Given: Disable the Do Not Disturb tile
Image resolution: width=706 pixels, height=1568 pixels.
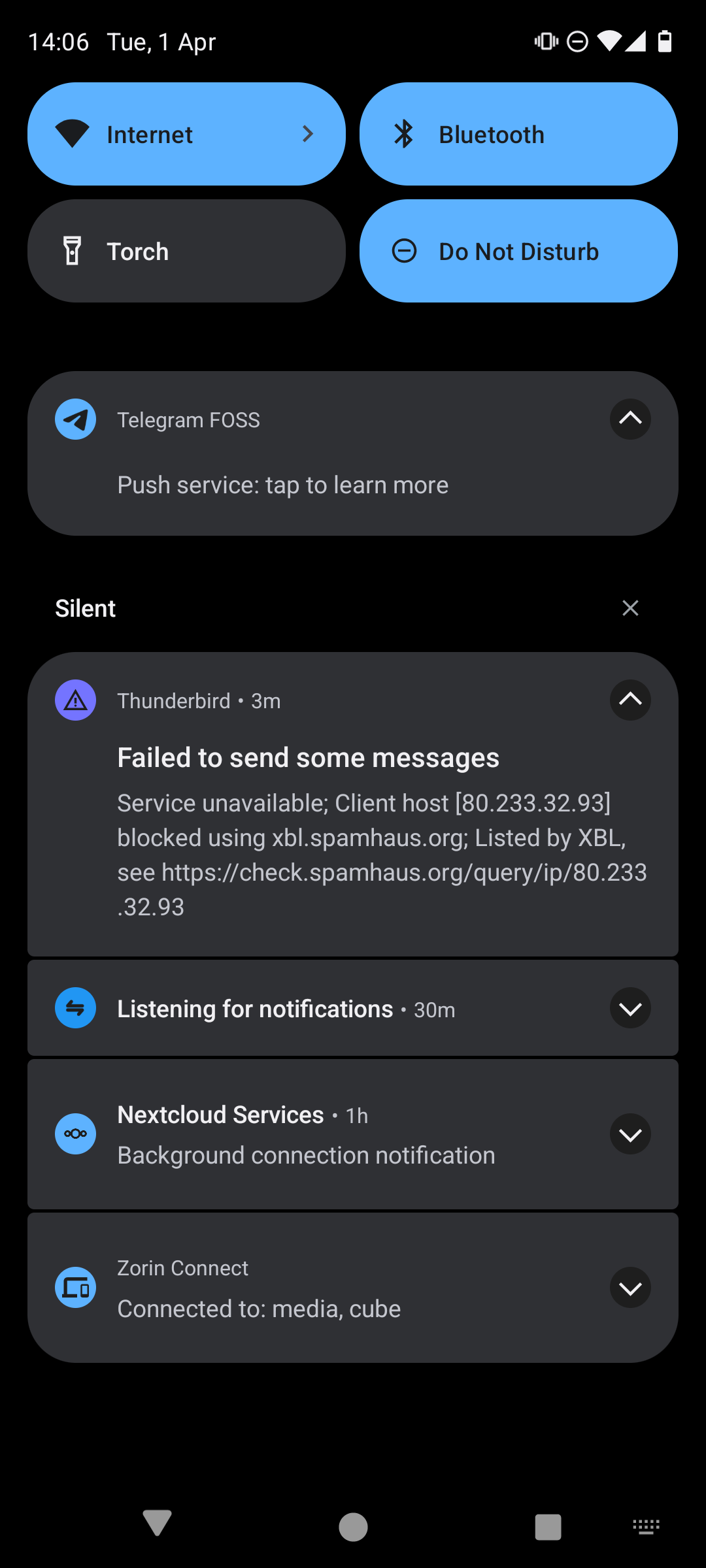Looking at the screenshot, I should tap(518, 251).
